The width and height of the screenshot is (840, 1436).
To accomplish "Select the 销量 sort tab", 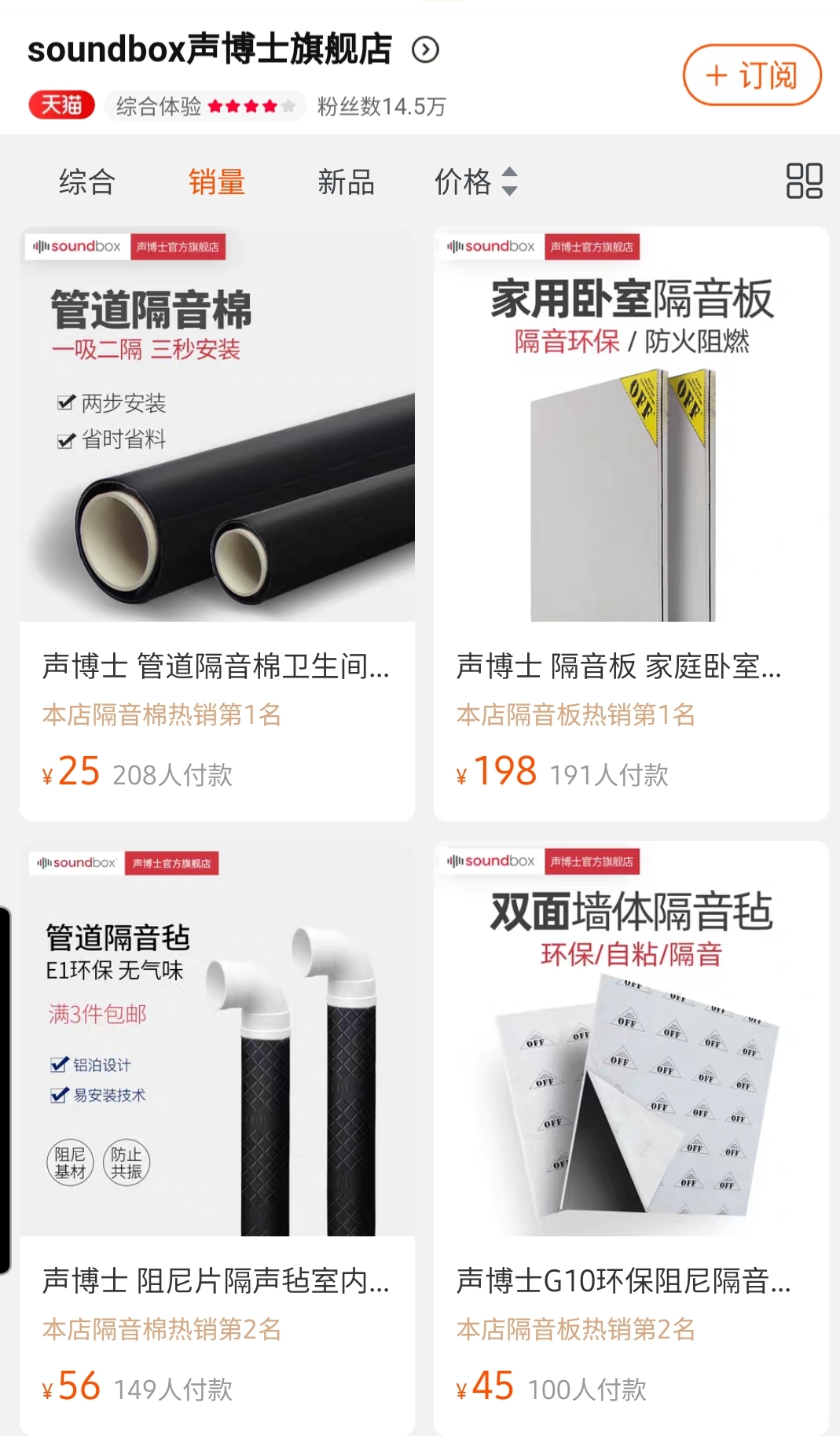I will click(x=217, y=182).
